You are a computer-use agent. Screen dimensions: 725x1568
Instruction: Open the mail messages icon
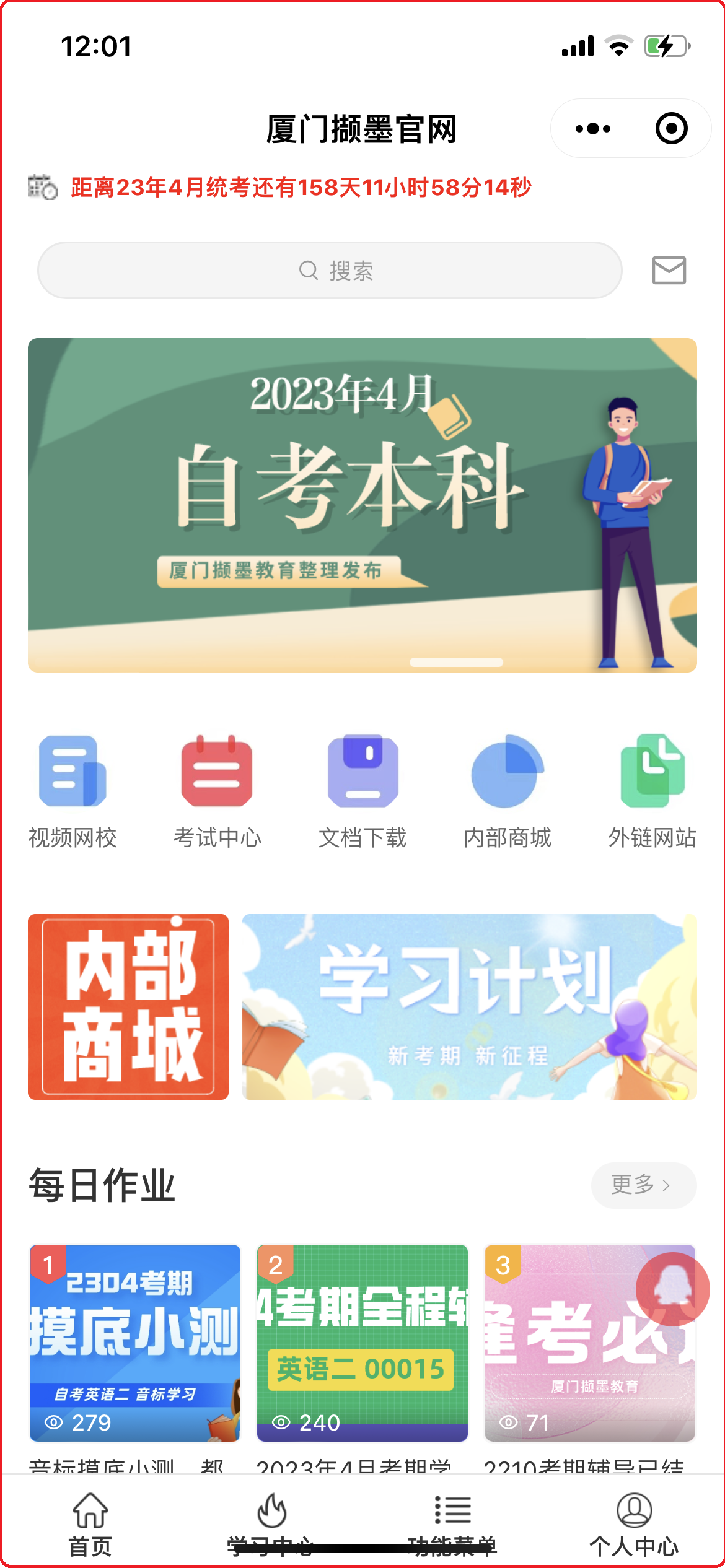(x=669, y=271)
